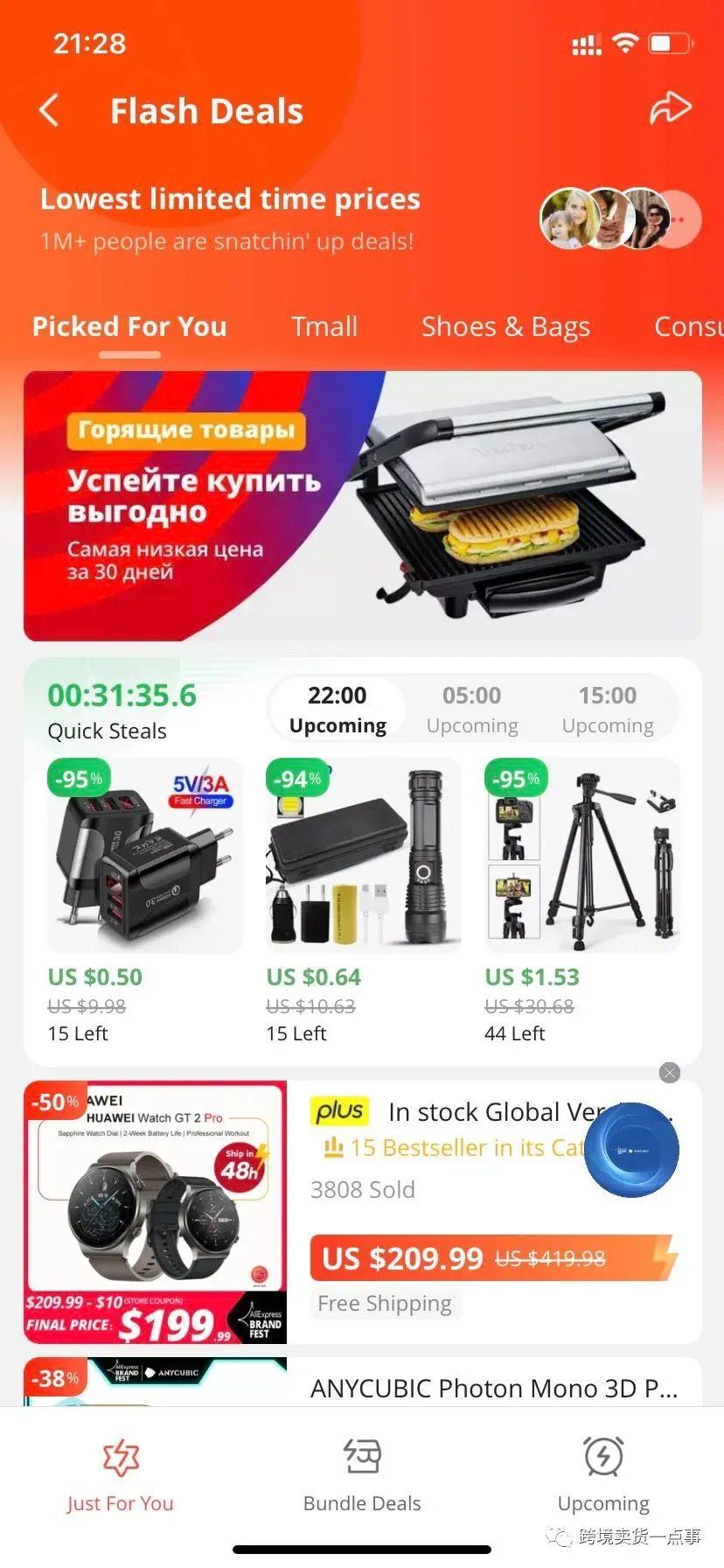This screenshot has height=1568, width=724.
Task: Select the 22:00 Upcoming time slot
Action: pyautogui.click(x=338, y=709)
